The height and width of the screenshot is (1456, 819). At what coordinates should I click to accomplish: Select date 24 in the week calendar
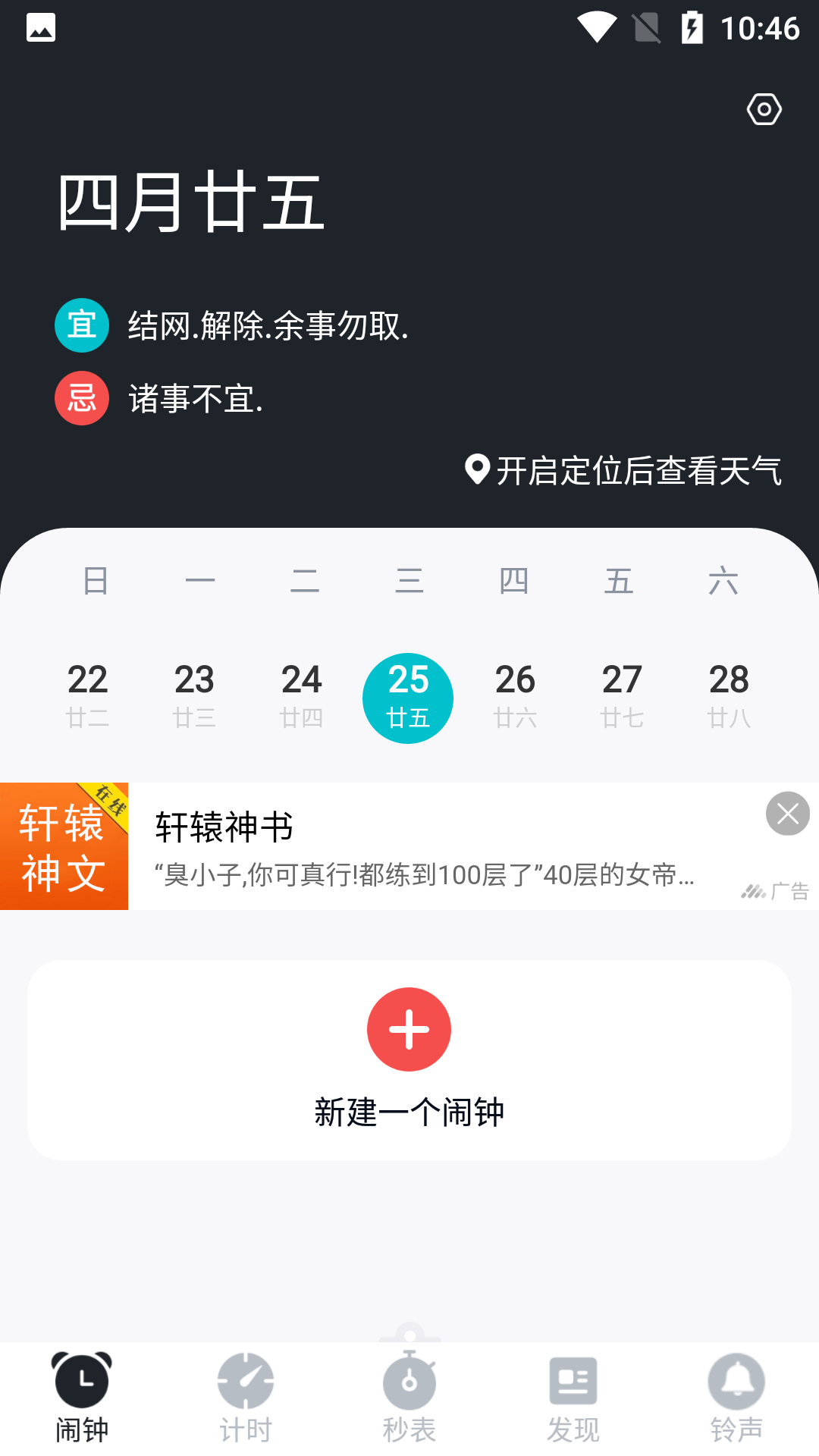tap(301, 696)
